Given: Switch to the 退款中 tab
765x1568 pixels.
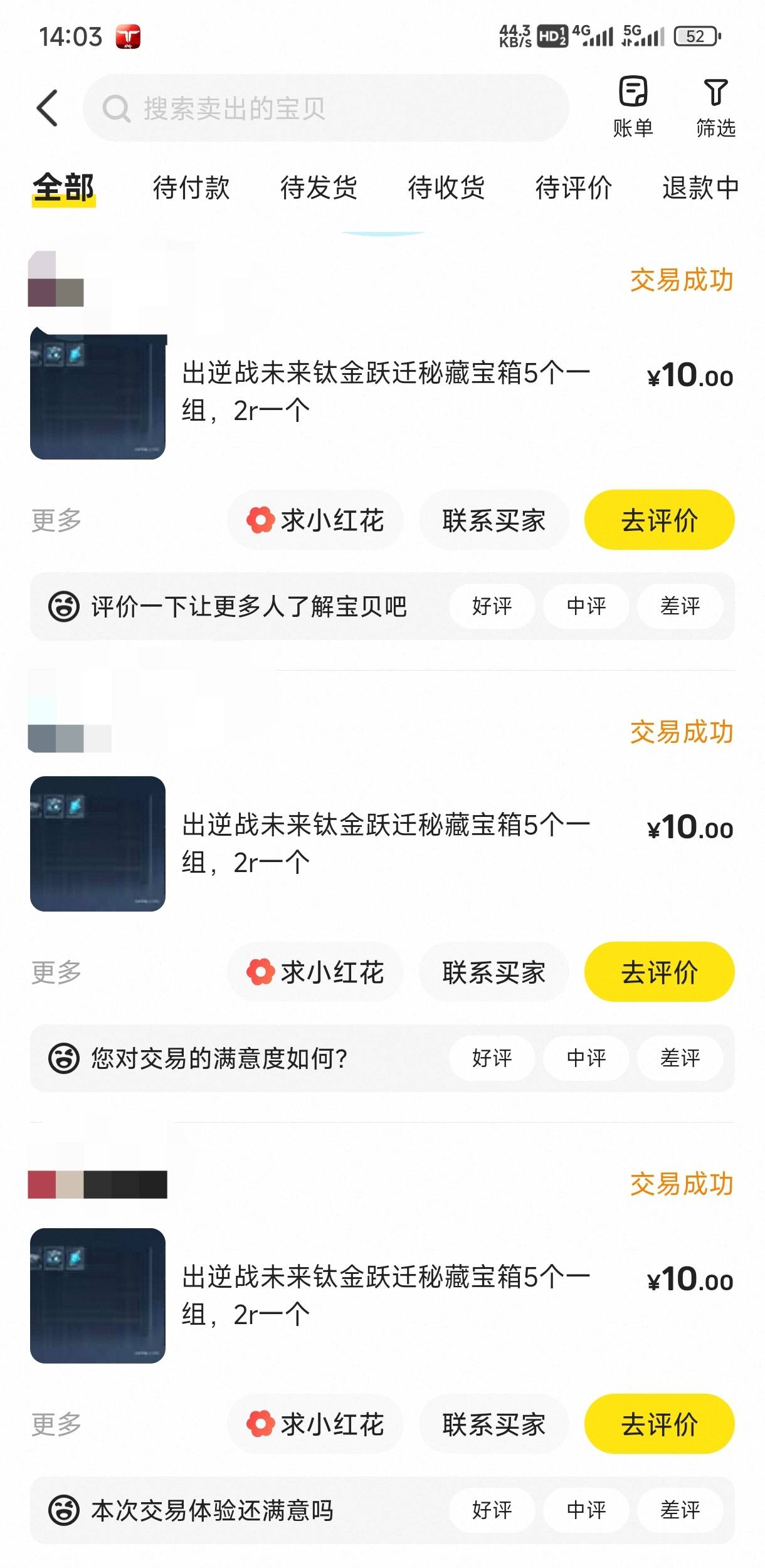Looking at the screenshot, I should tap(700, 187).
